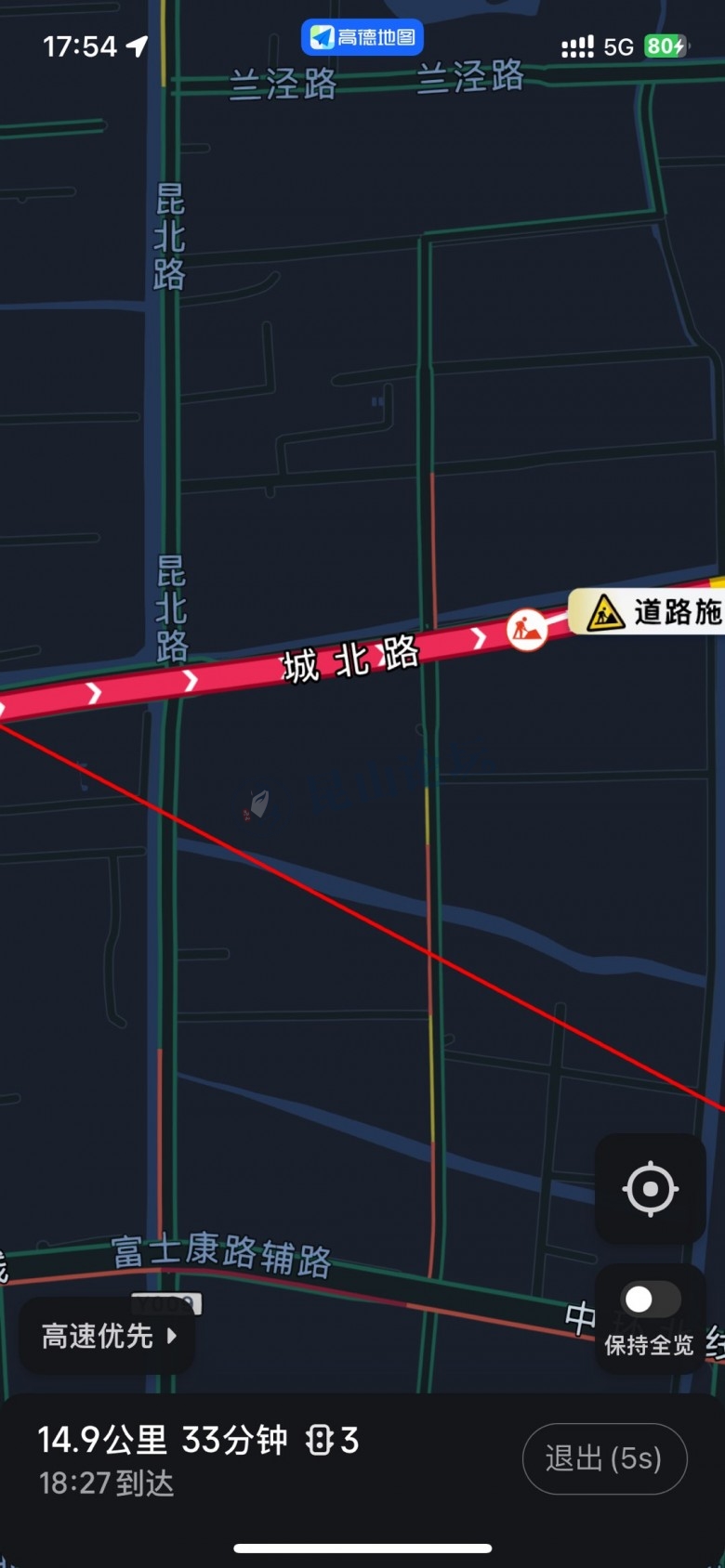The height and width of the screenshot is (1568, 725).
Task: Open 高速优先 route preference
Action: [108, 1336]
